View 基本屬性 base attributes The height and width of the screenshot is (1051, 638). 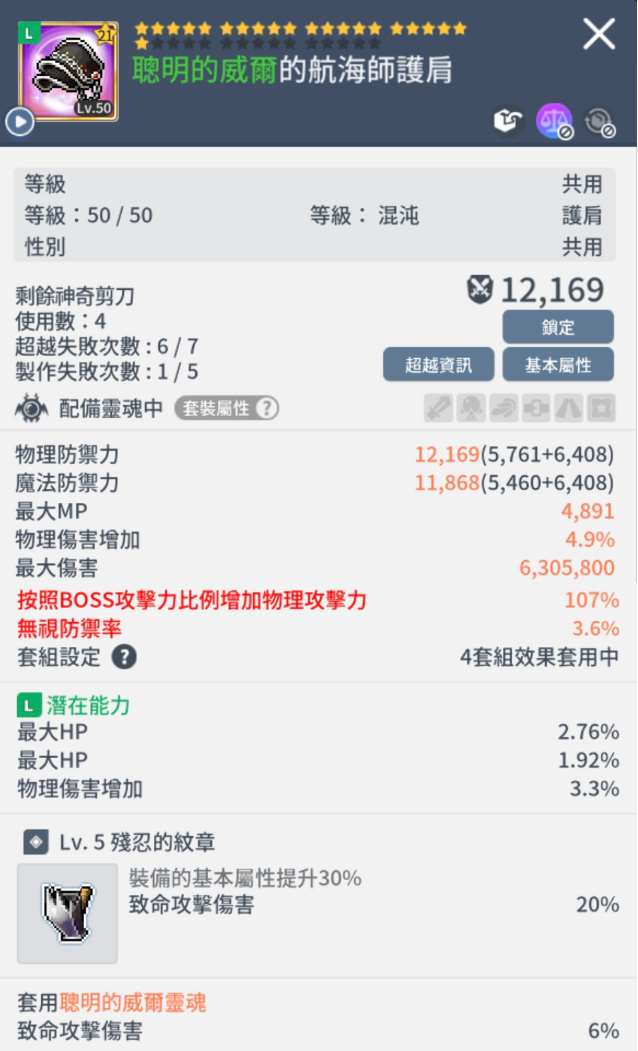(557, 365)
